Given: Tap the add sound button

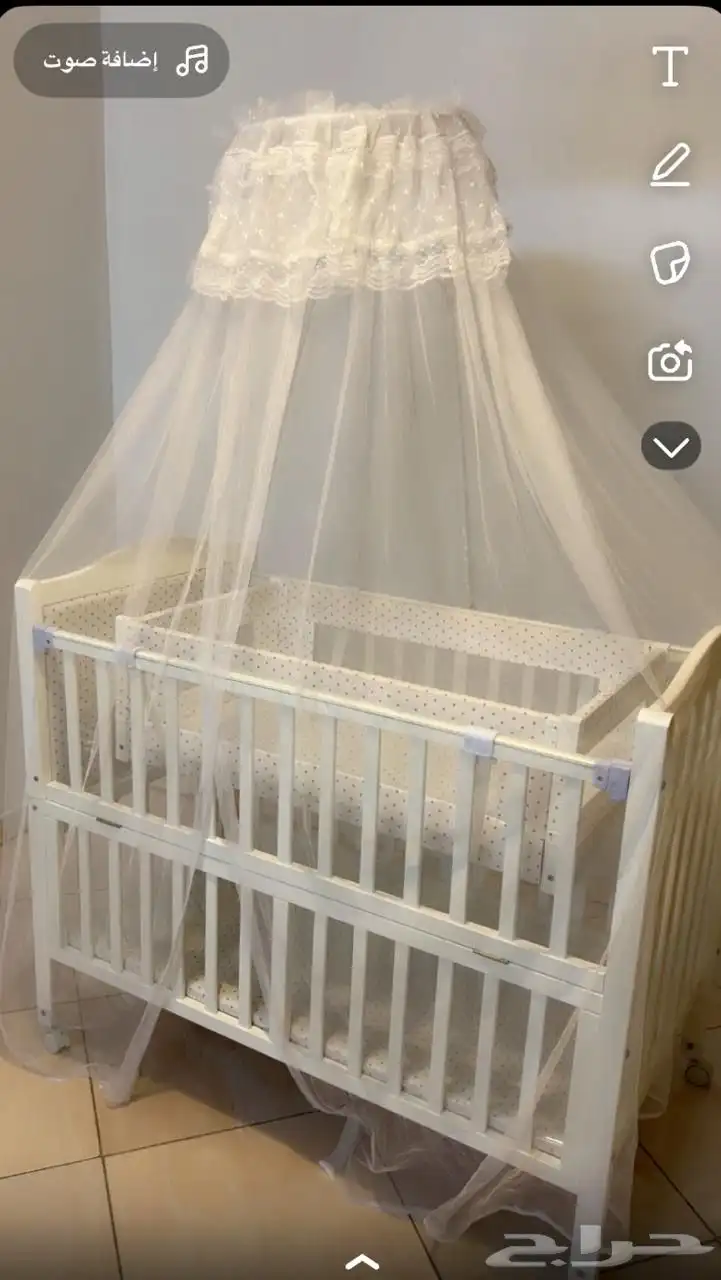Looking at the screenshot, I should pos(122,60).
